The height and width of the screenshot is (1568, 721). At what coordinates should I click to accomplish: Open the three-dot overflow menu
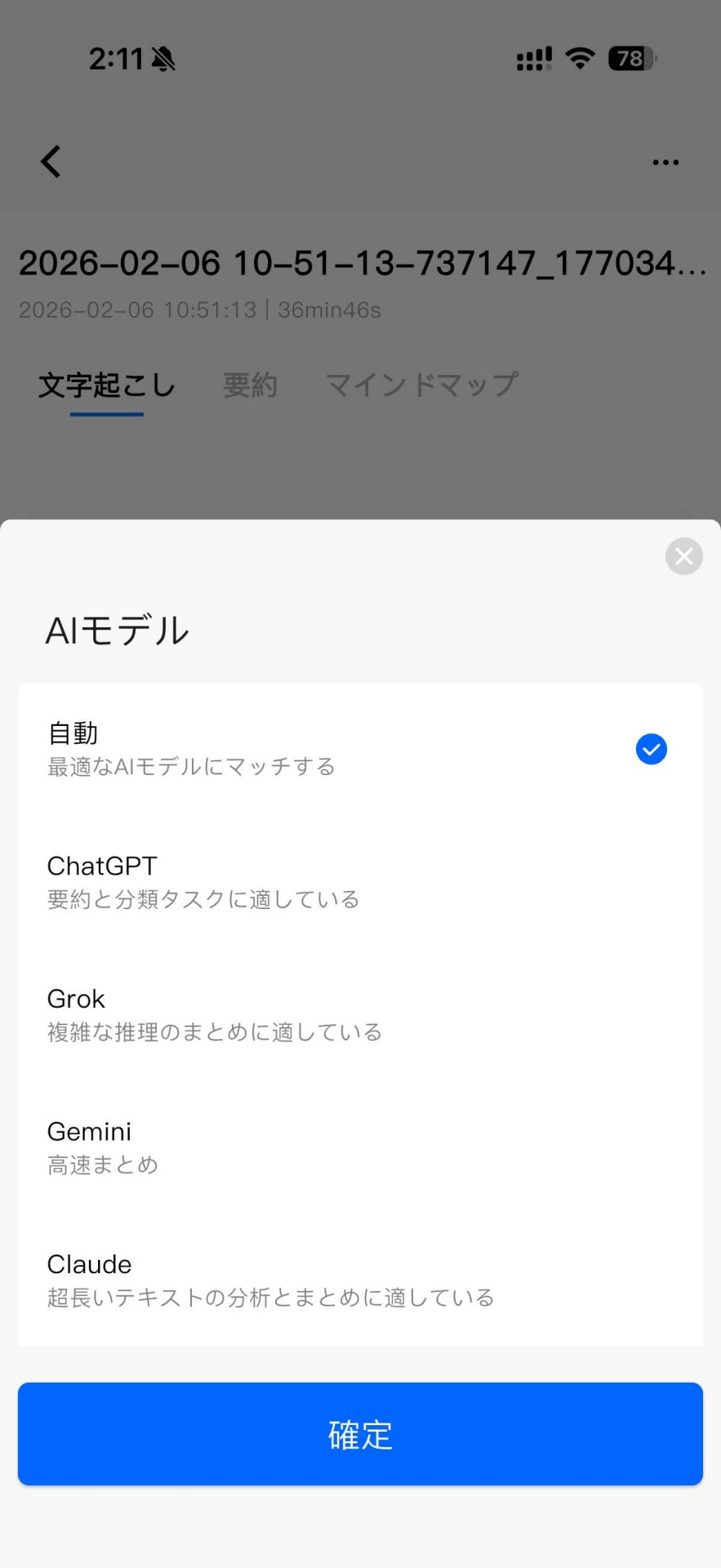point(665,163)
